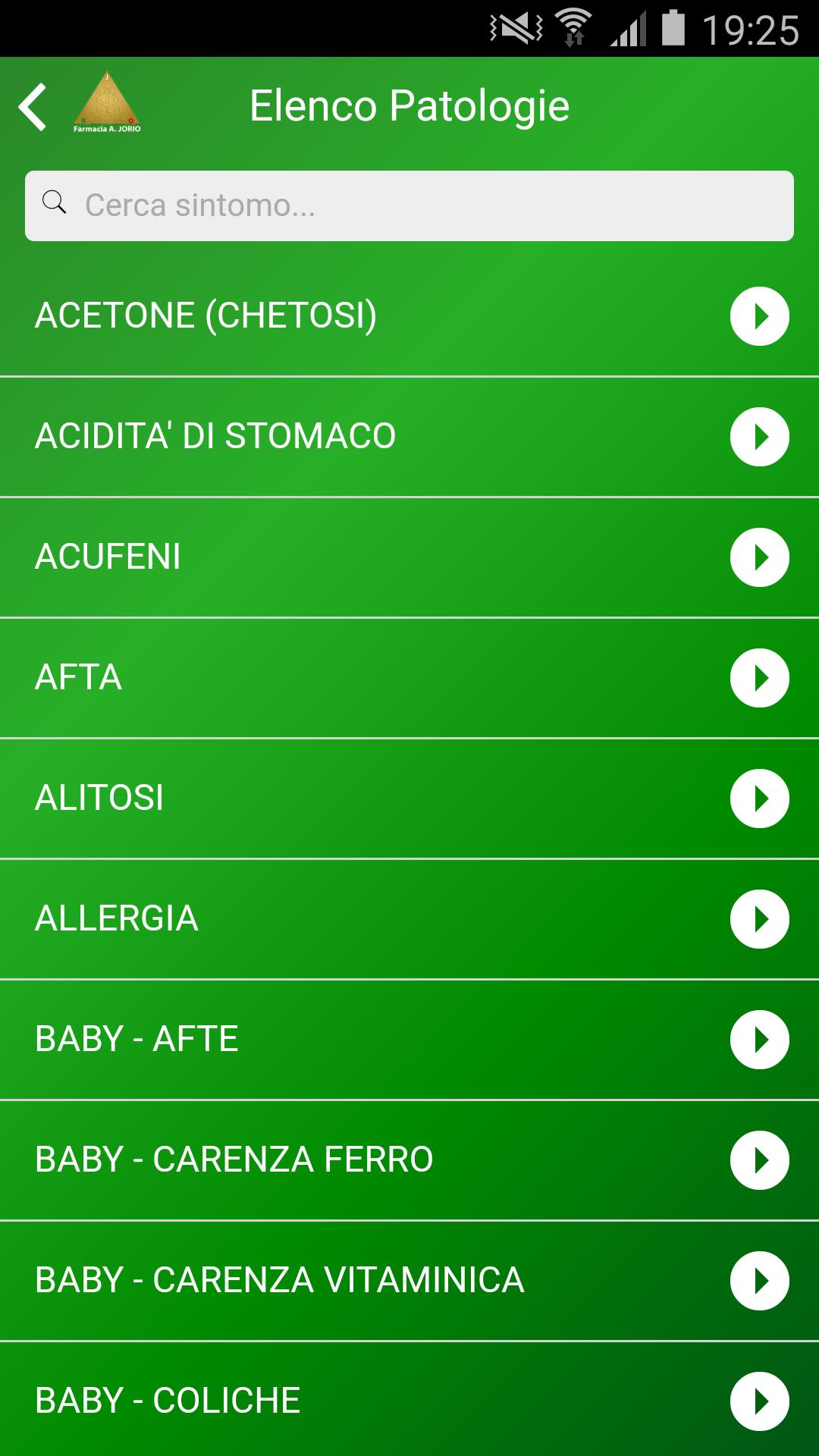Image resolution: width=819 pixels, height=1456 pixels.
Task: Go back using the top-left arrow
Action: (33, 107)
